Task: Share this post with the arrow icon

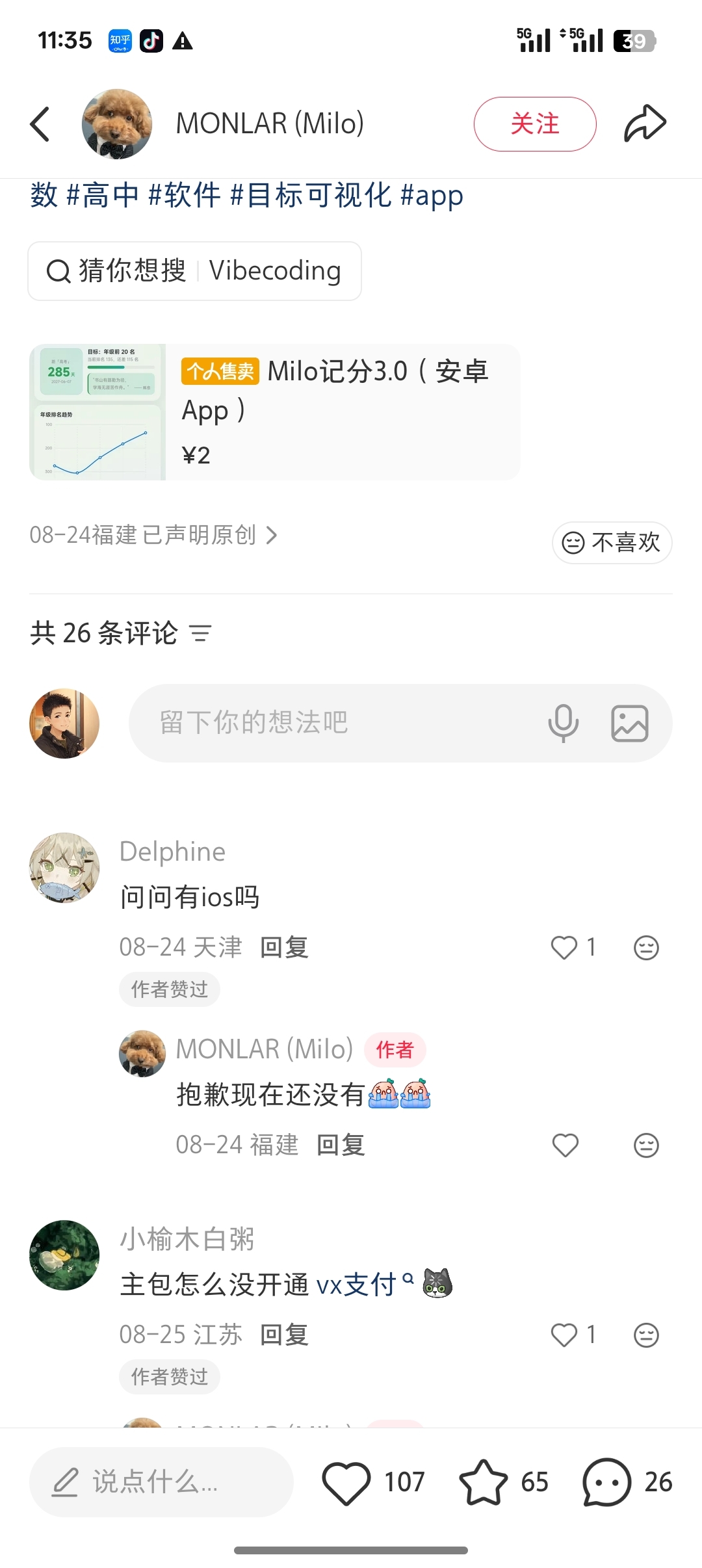Action: 645,124
